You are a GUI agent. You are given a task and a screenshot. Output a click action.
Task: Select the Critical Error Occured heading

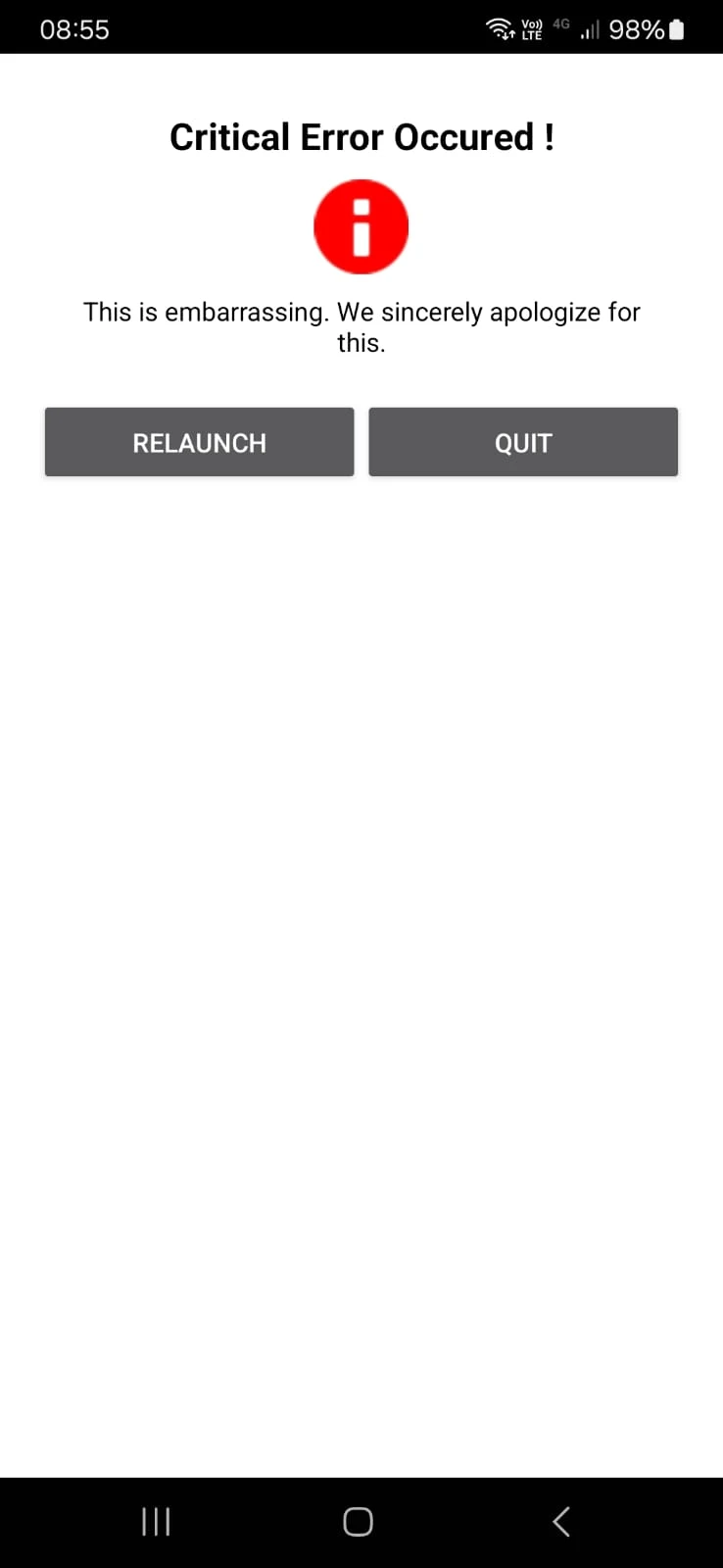(x=361, y=137)
